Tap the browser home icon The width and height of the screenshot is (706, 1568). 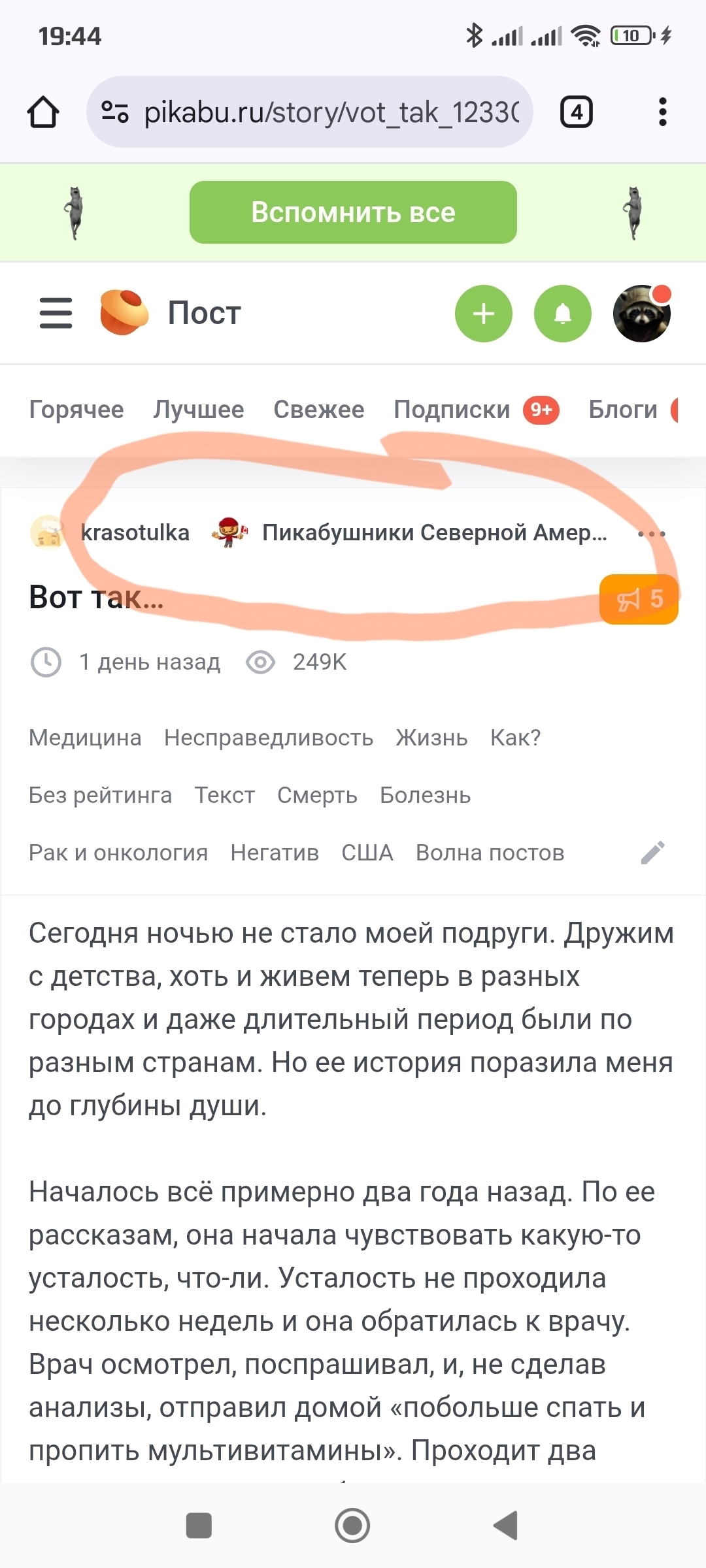tap(43, 112)
